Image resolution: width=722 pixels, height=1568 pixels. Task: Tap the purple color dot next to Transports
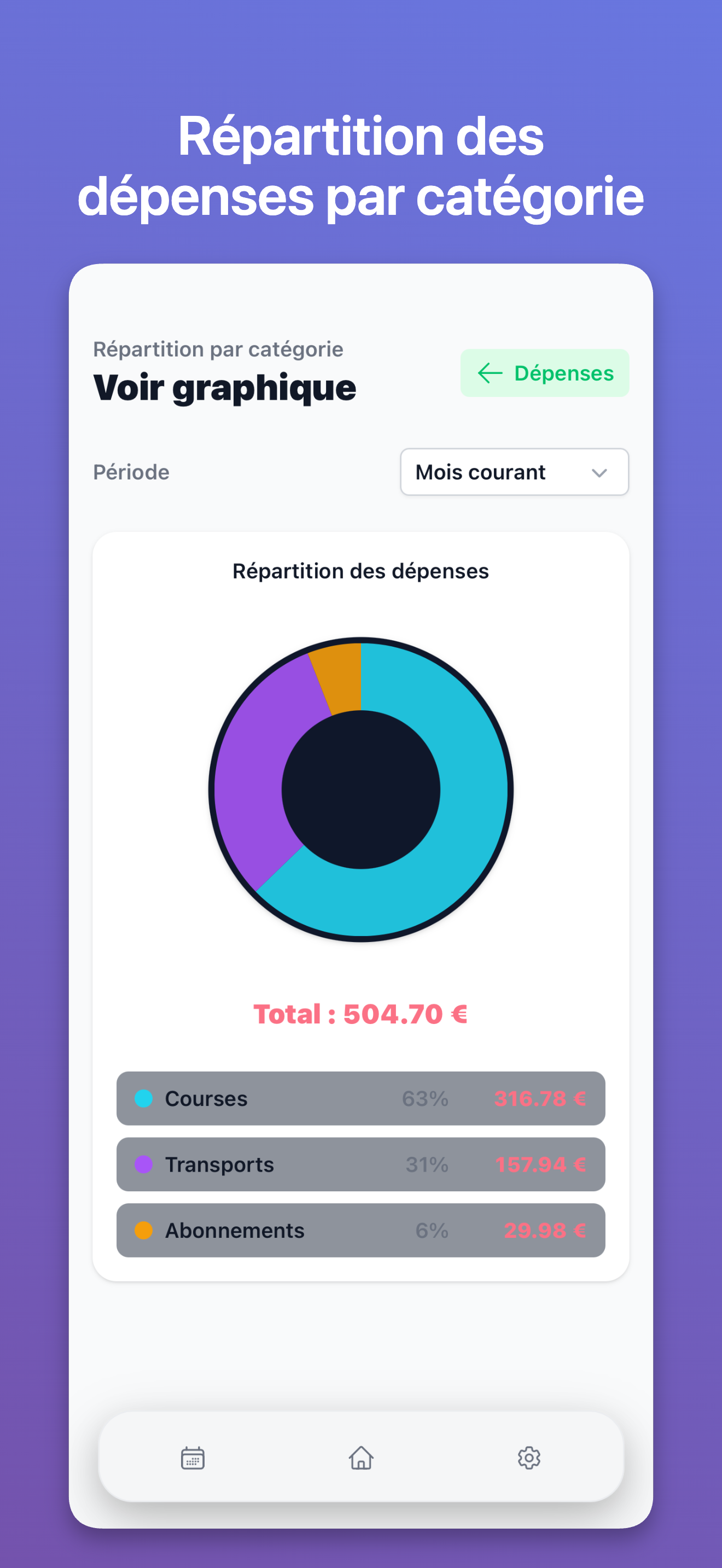[144, 1165]
